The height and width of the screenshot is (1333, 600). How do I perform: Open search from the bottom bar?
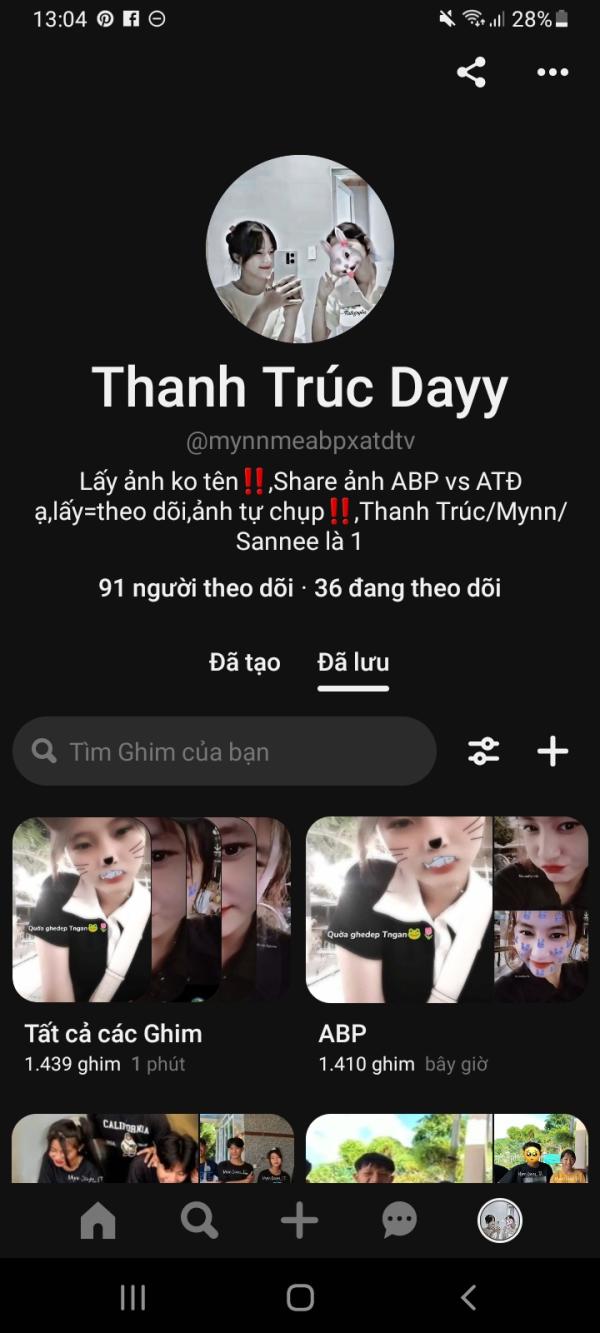point(199,1221)
